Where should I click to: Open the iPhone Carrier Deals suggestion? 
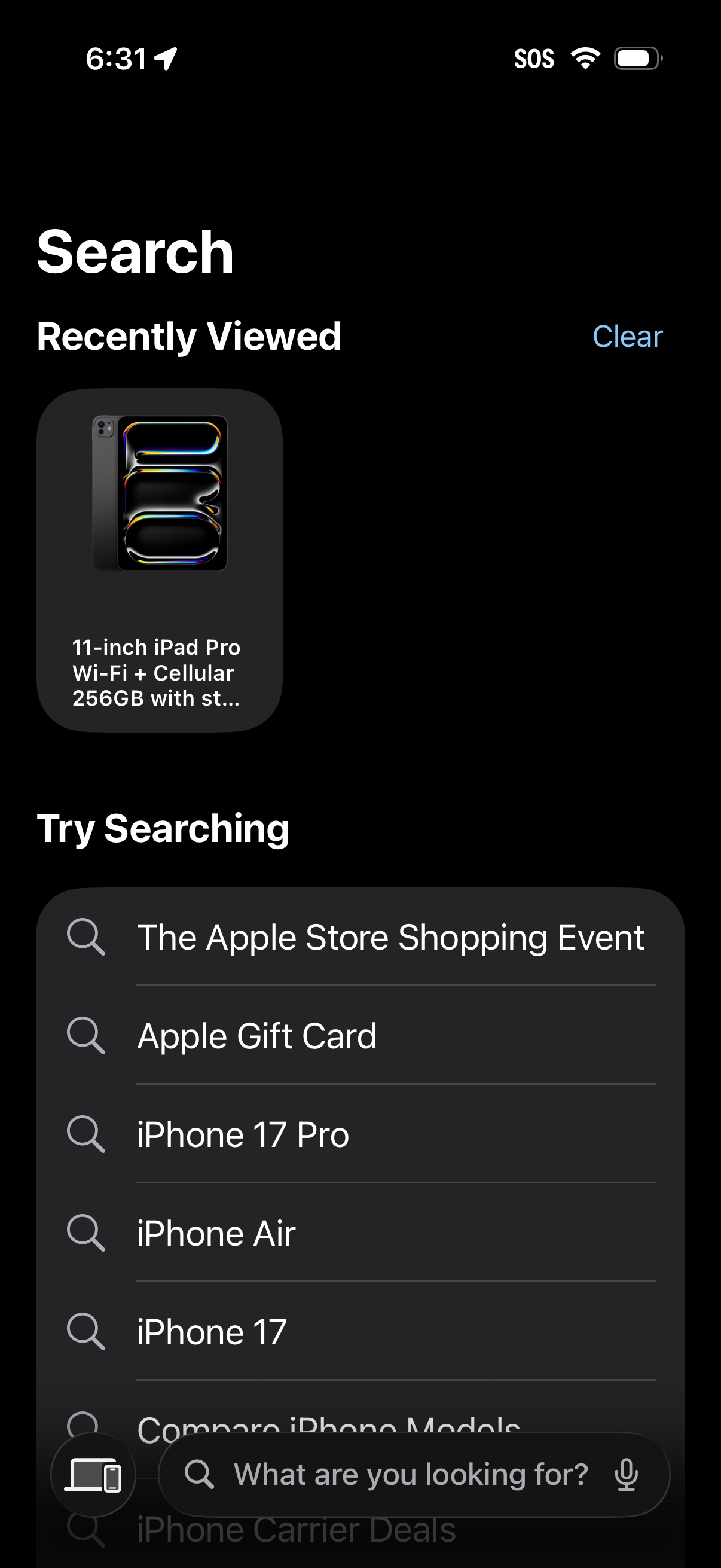tap(297, 1530)
